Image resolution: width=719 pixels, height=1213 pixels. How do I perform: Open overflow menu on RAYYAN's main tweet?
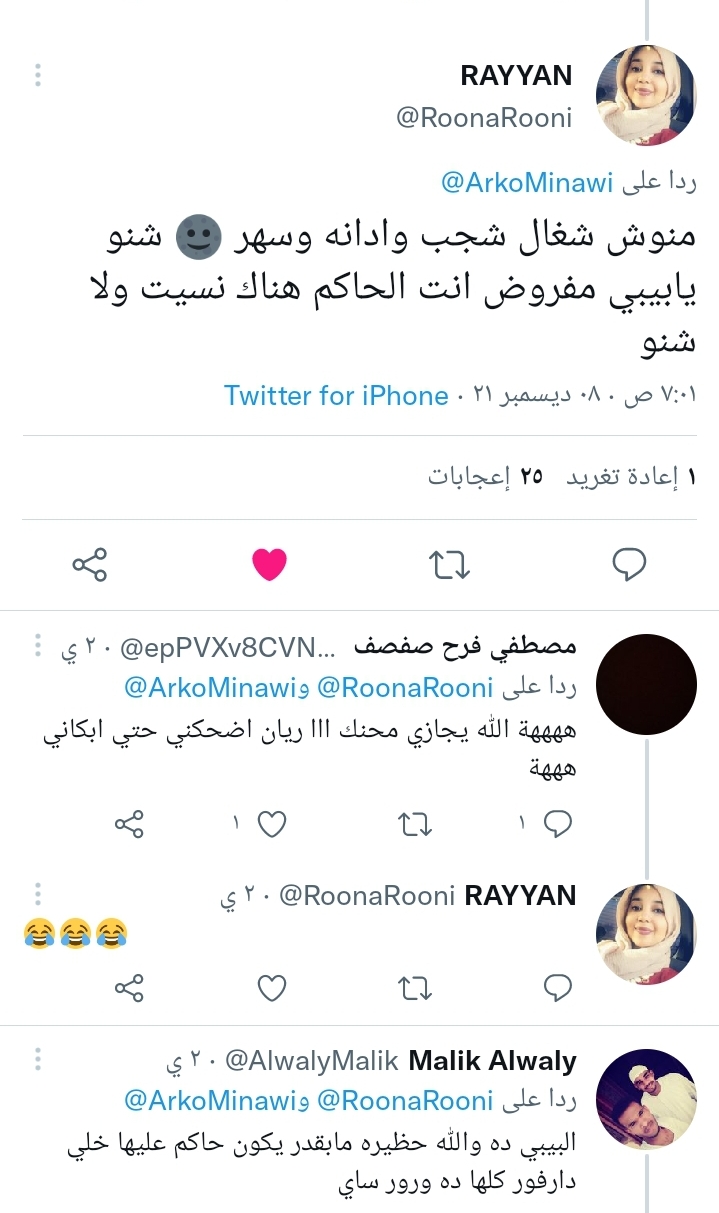(37, 75)
